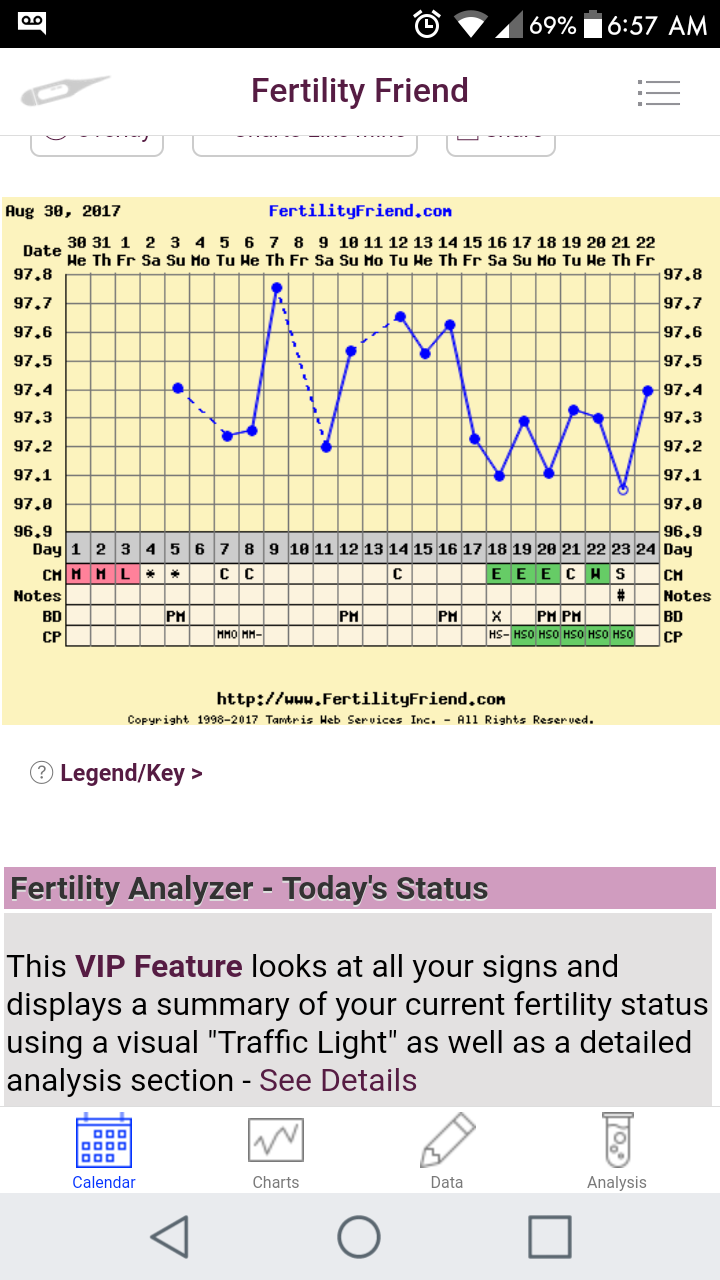
Task: Go to the home screen
Action: coord(359,1237)
